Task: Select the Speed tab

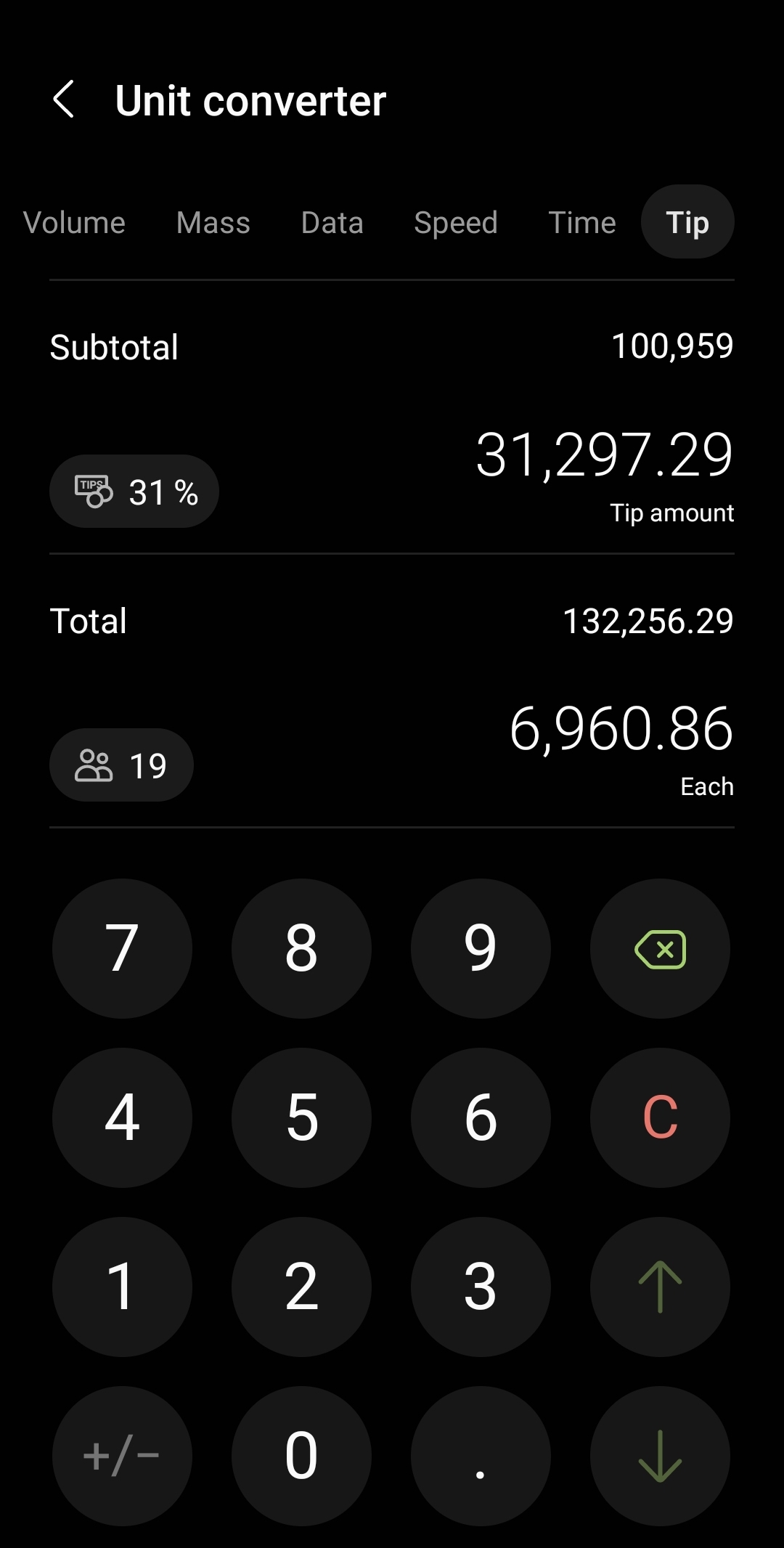Action: (x=455, y=222)
